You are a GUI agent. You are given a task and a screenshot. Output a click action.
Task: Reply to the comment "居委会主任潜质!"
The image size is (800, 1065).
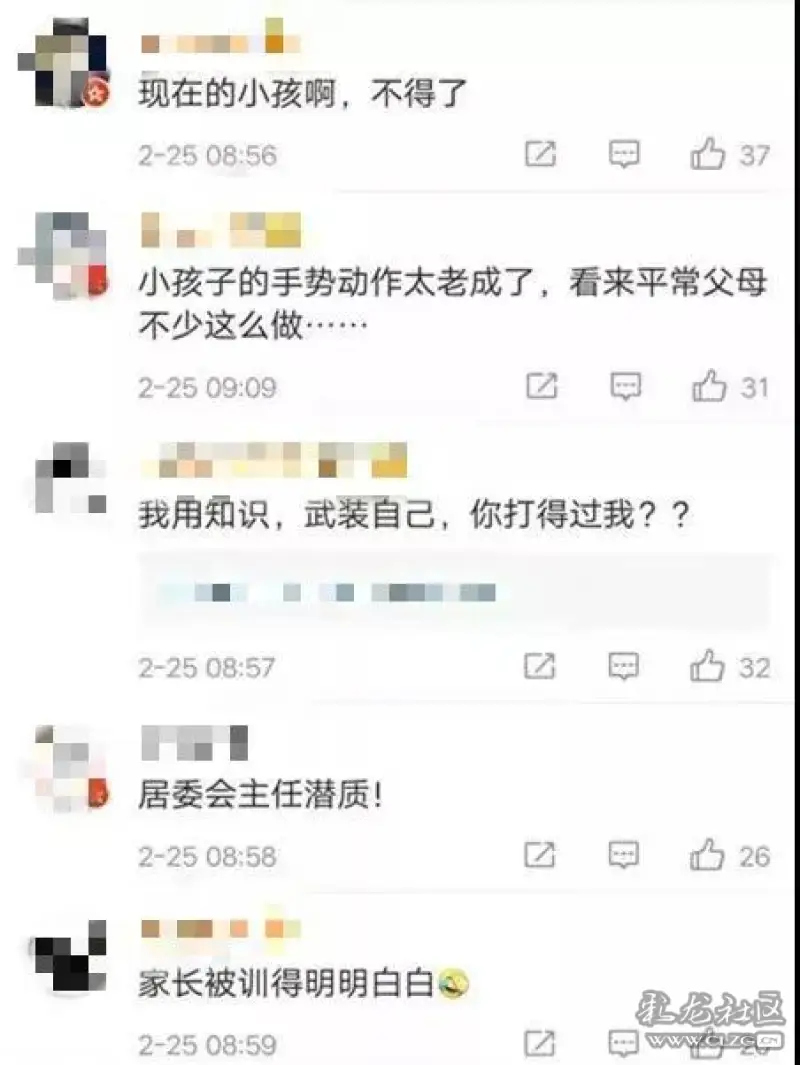(625, 856)
